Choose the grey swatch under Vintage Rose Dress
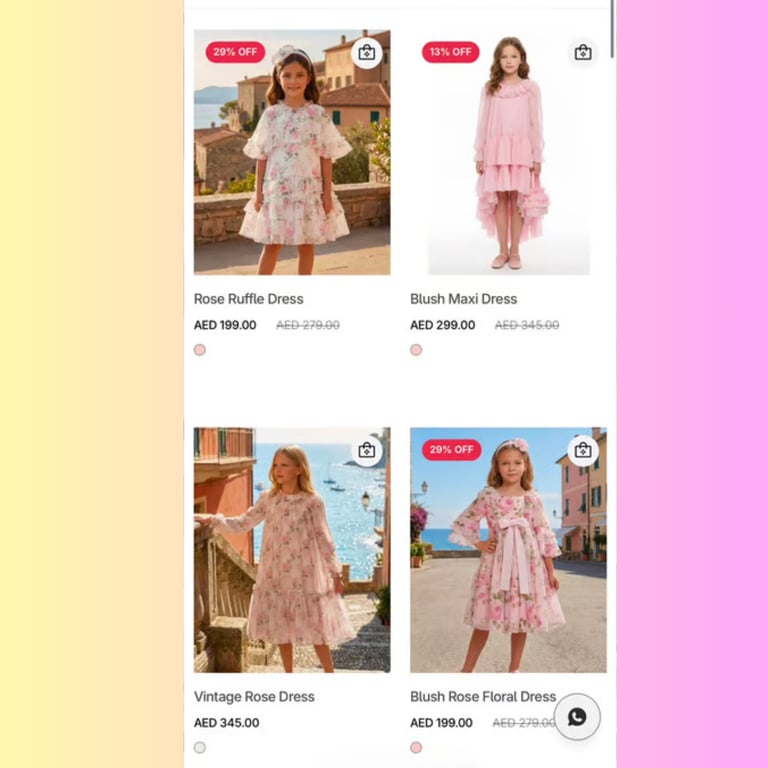768x768 pixels. pyautogui.click(x=200, y=747)
